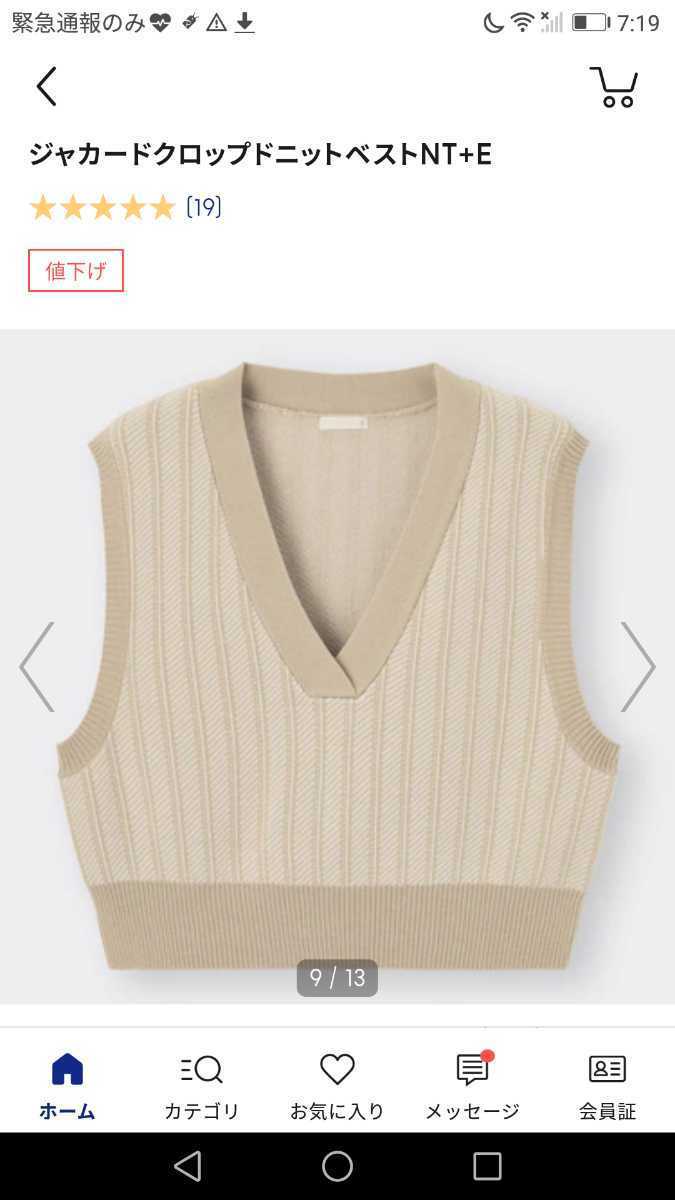Open the knit vest product photo

(337, 640)
